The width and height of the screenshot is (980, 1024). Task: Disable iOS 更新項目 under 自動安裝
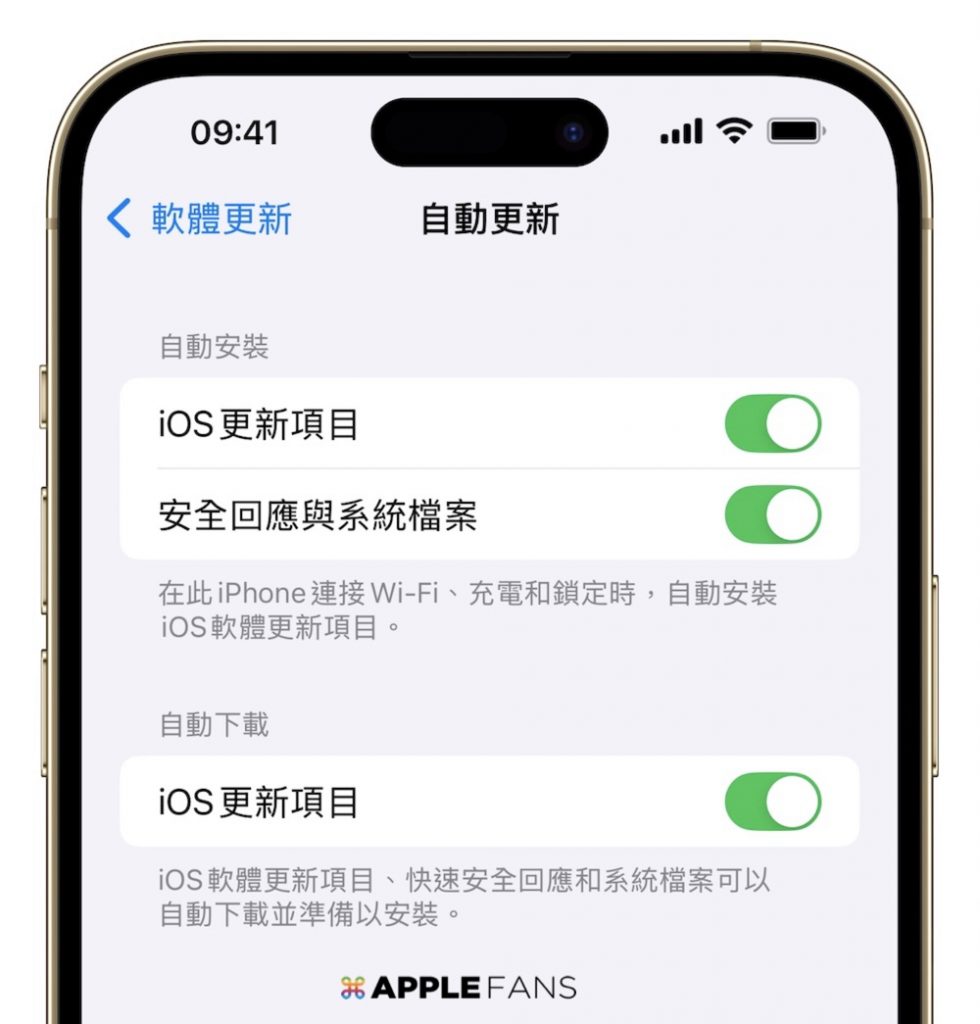[772, 424]
